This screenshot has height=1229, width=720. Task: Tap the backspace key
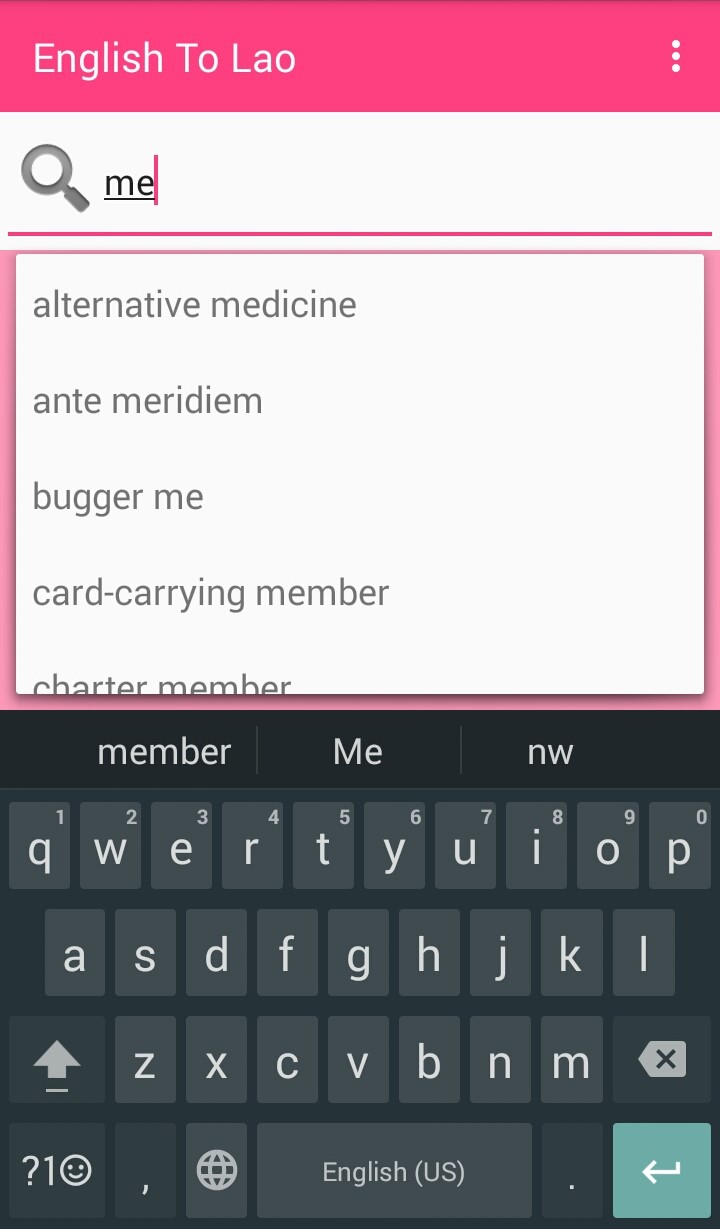coord(662,1060)
